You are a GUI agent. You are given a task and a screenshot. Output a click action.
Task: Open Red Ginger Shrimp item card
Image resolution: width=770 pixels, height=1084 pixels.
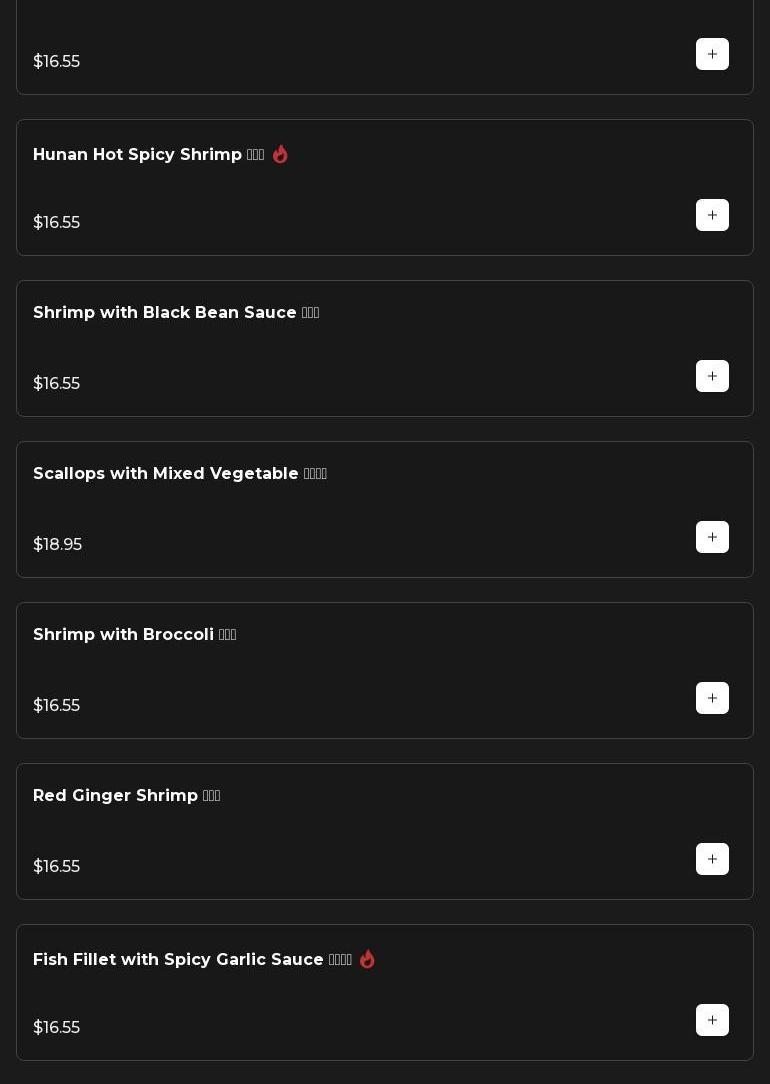[x=116, y=796]
